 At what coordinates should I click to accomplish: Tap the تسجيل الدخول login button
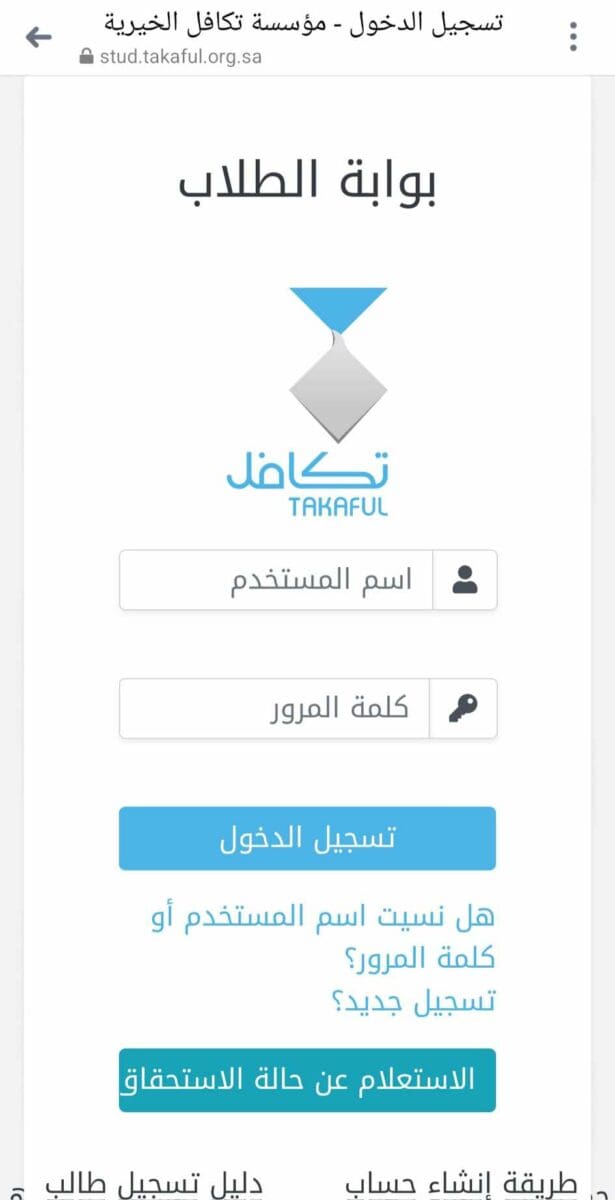click(x=307, y=839)
